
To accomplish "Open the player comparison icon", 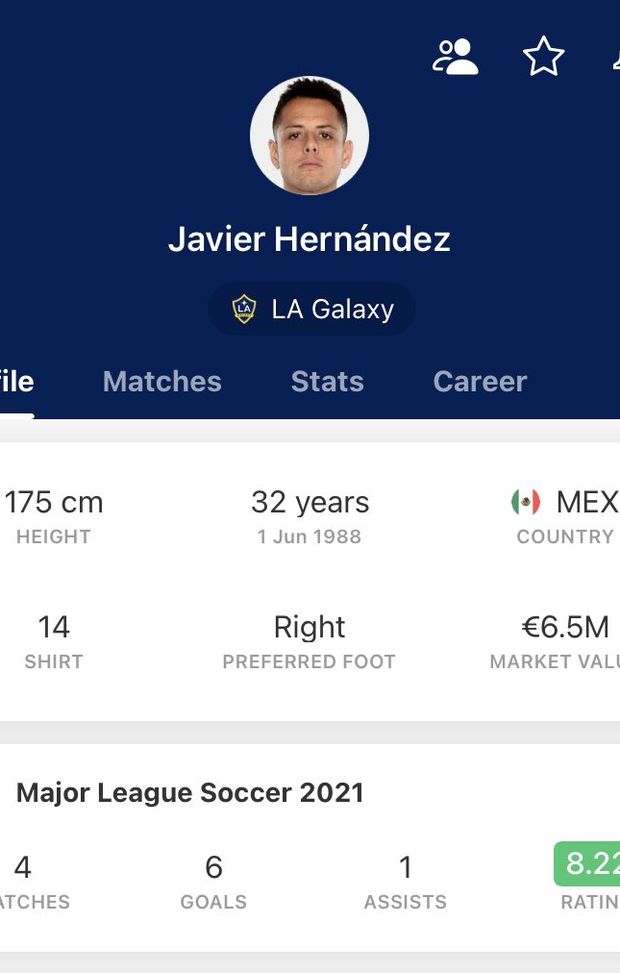I will [x=455, y=57].
